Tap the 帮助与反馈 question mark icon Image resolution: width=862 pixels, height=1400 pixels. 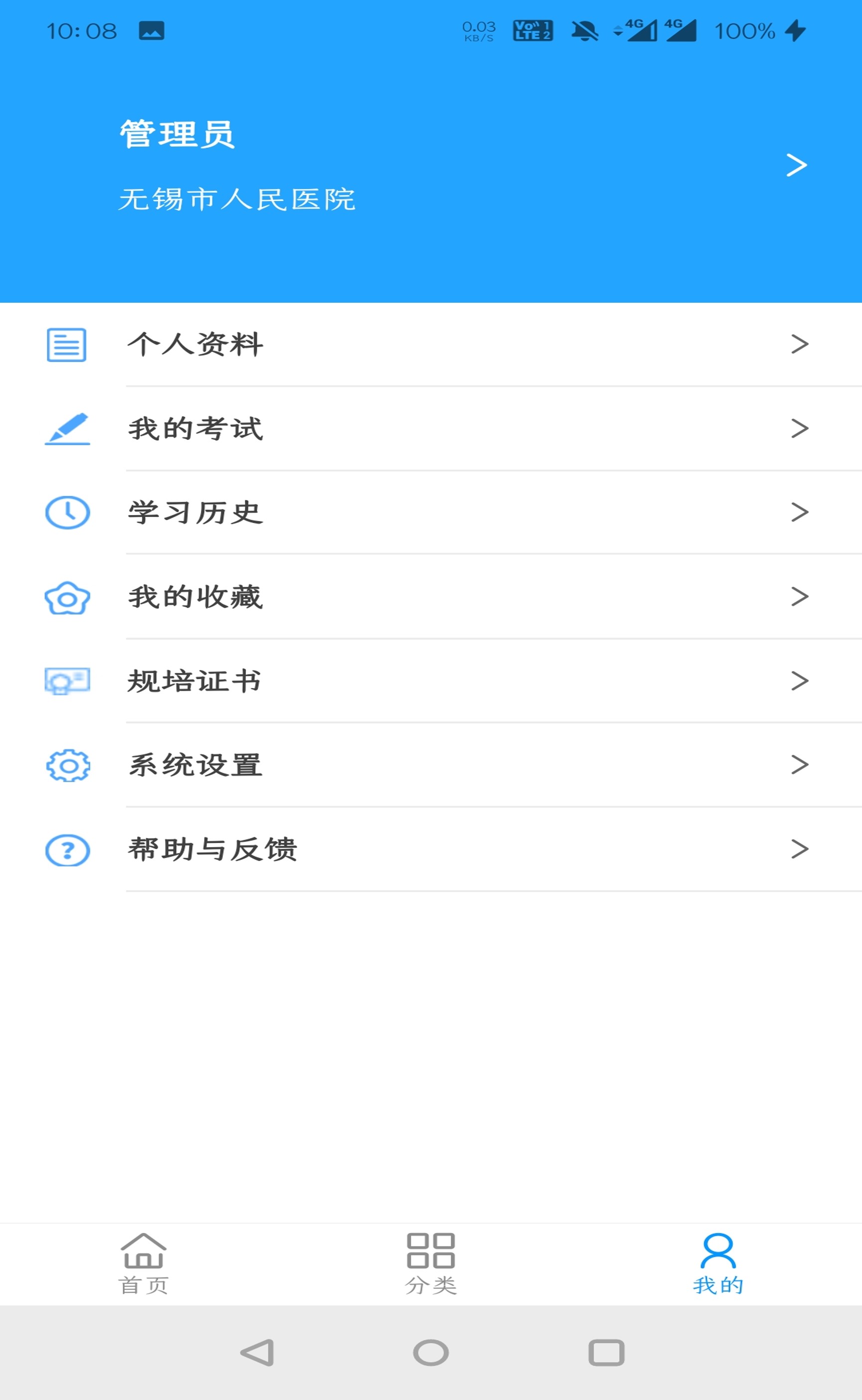(67, 849)
